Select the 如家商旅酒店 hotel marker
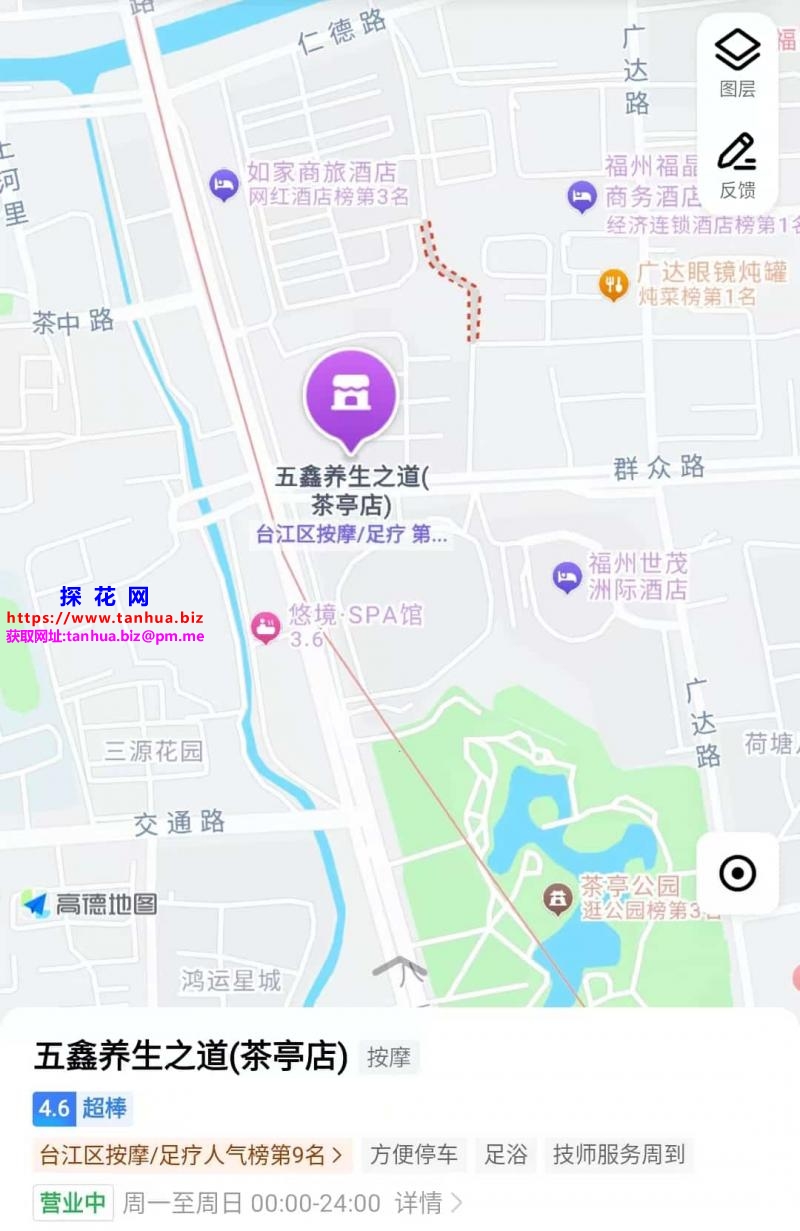 (x=224, y=185)
